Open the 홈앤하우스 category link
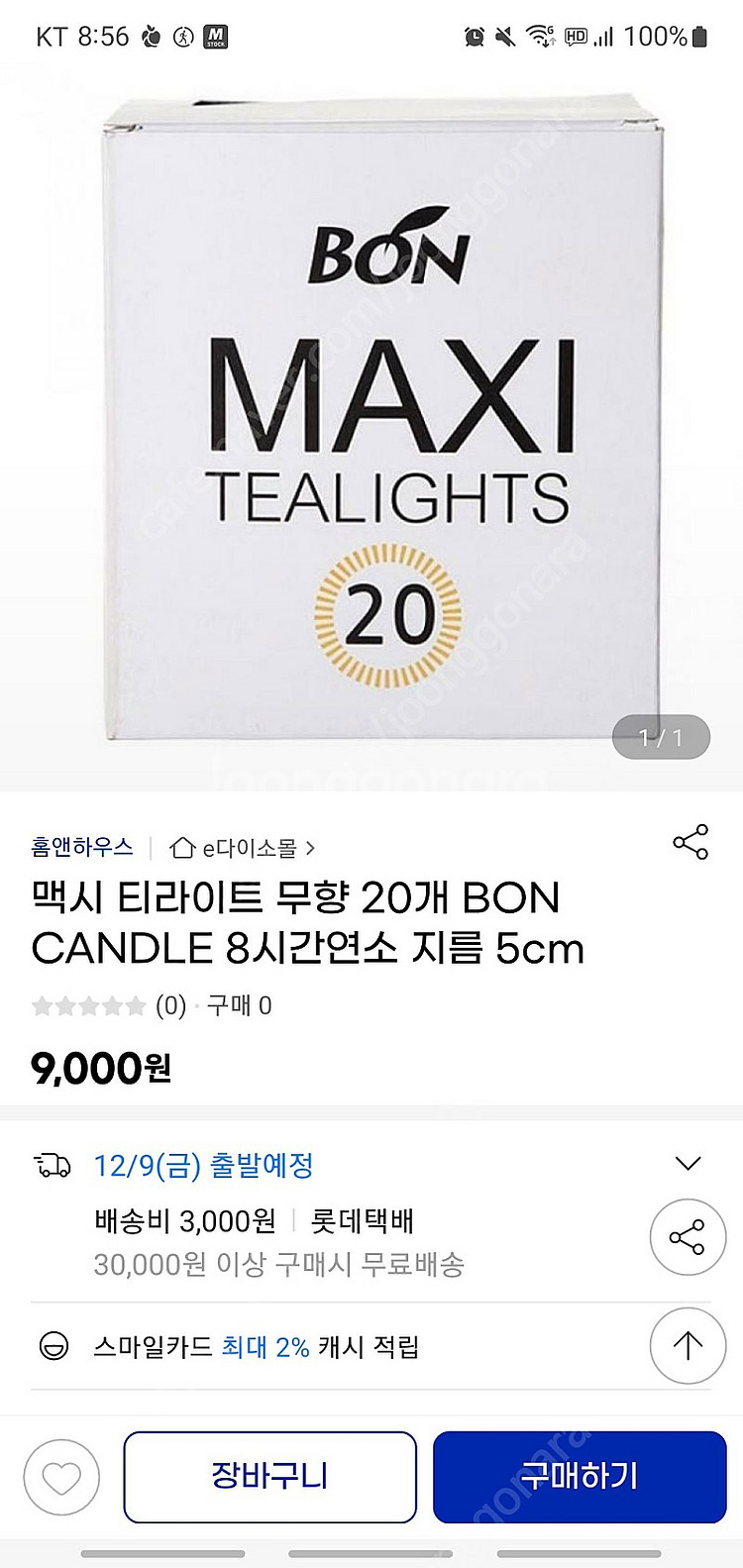Image resolution: width=743 pixels, height=1568 pixels. tap(82, 848)
